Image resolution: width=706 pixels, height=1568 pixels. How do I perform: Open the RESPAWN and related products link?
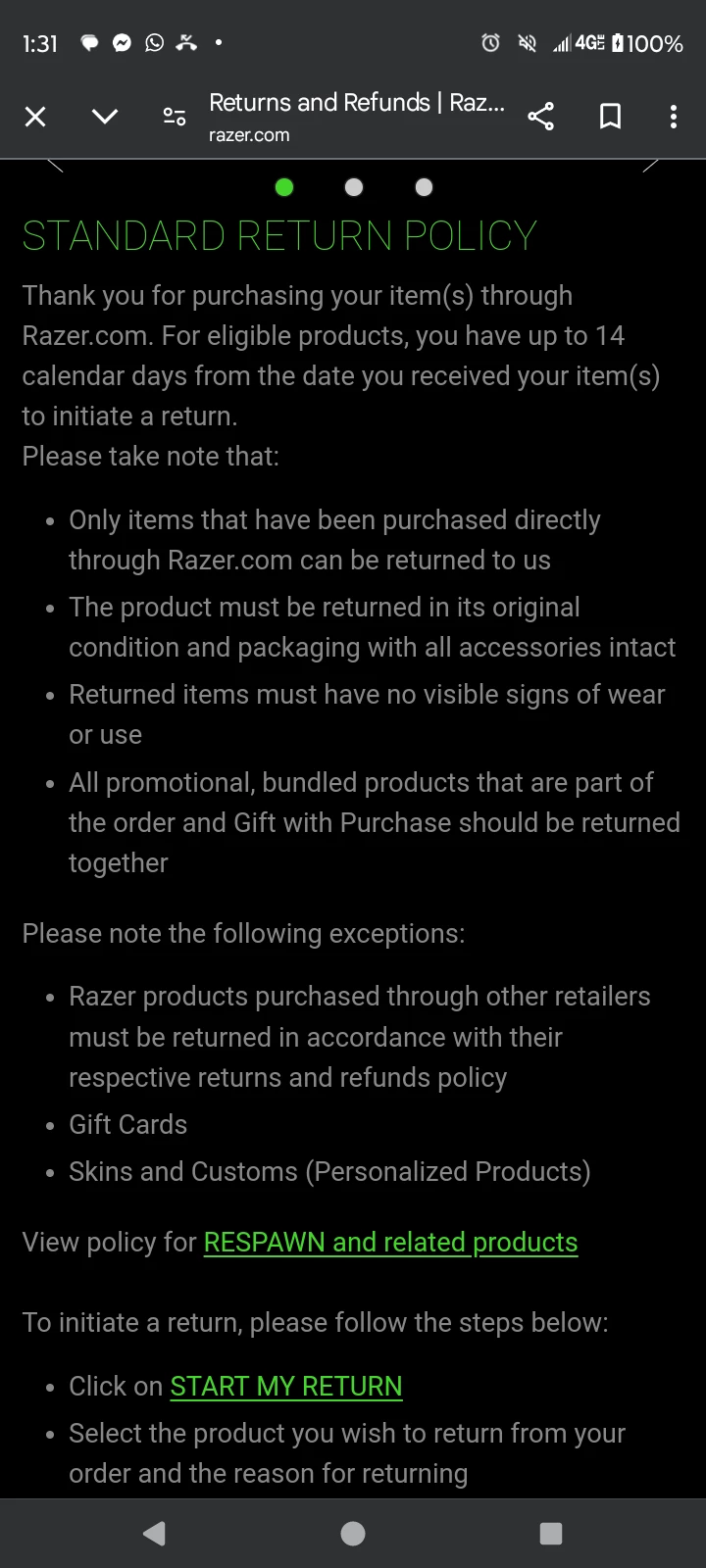(x=390, y=1243)
